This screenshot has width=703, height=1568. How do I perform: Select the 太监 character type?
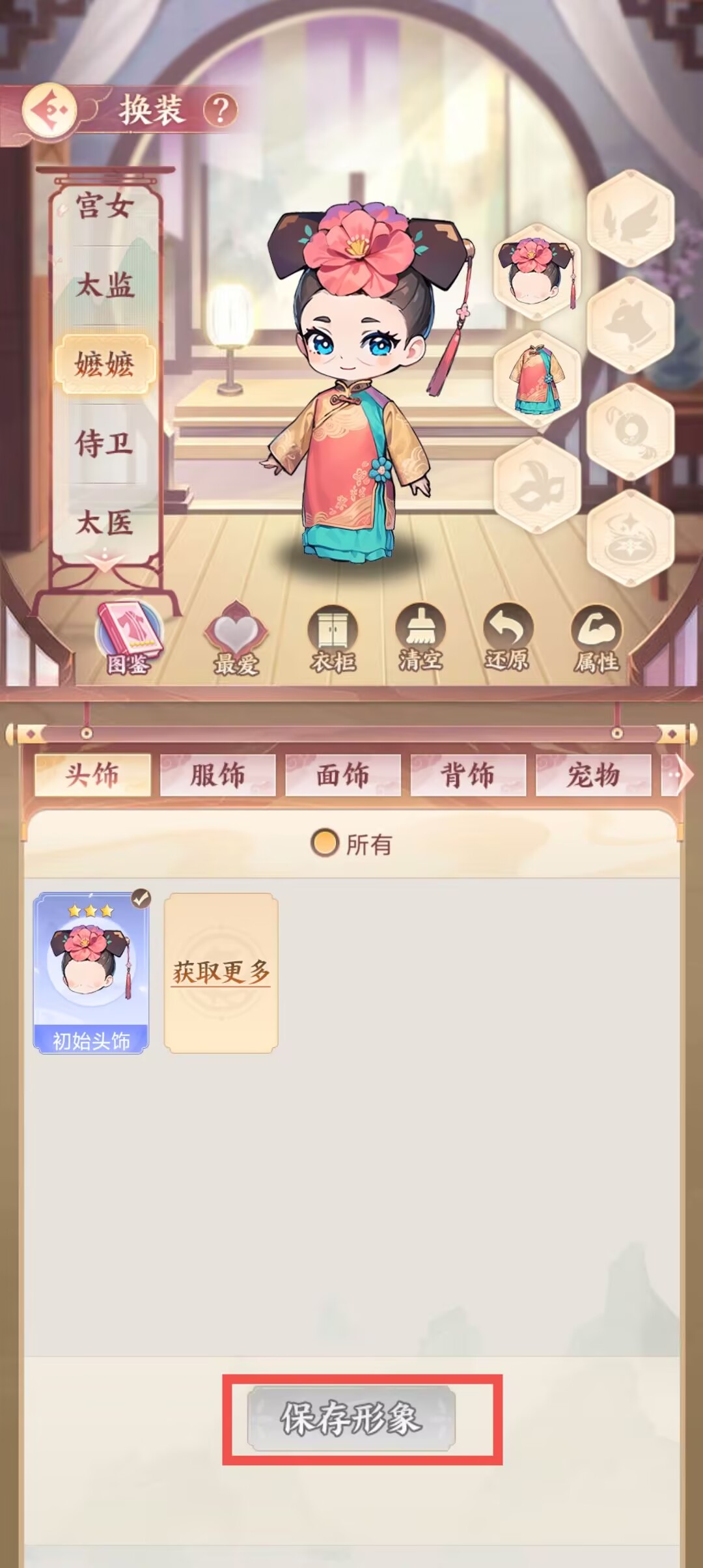[x=105, y=285]
